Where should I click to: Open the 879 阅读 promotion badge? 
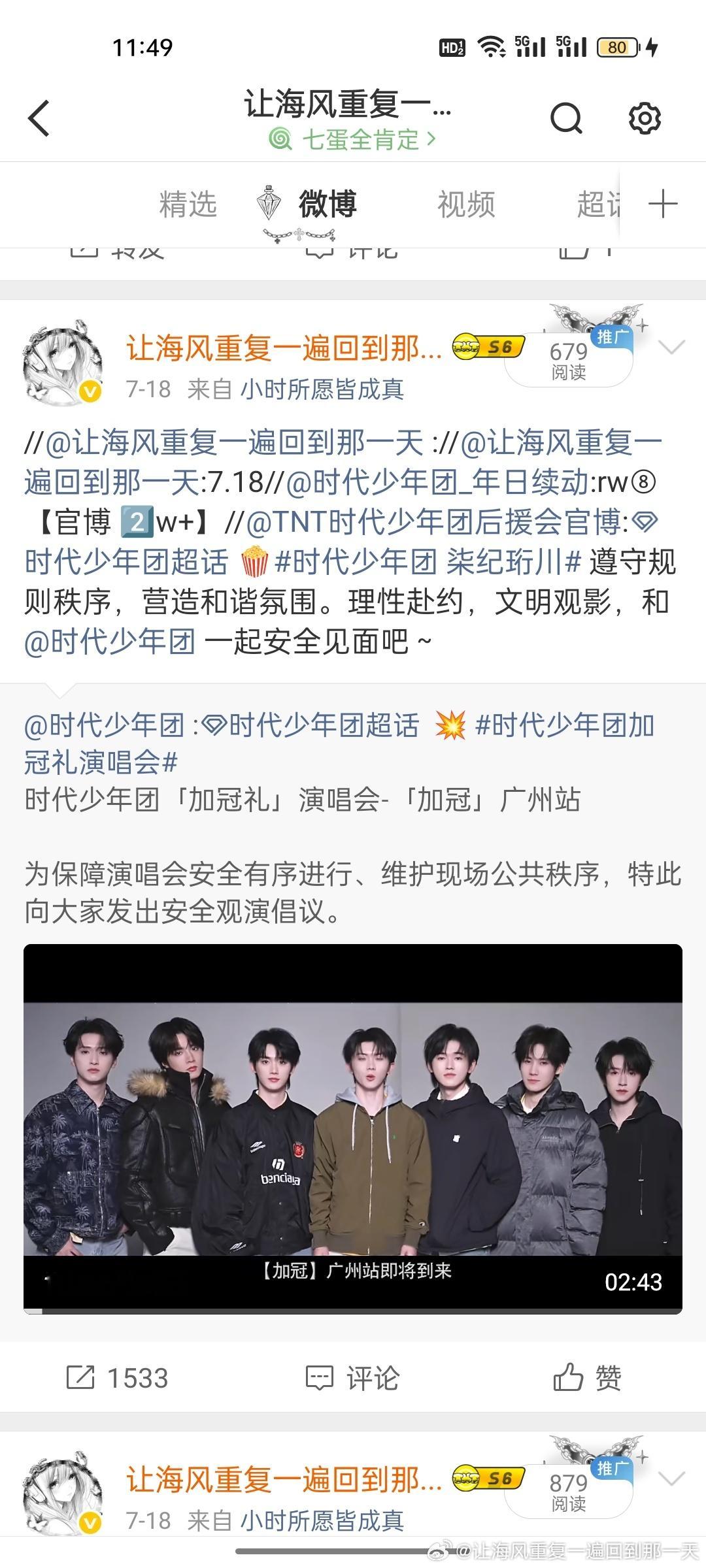569,1492
